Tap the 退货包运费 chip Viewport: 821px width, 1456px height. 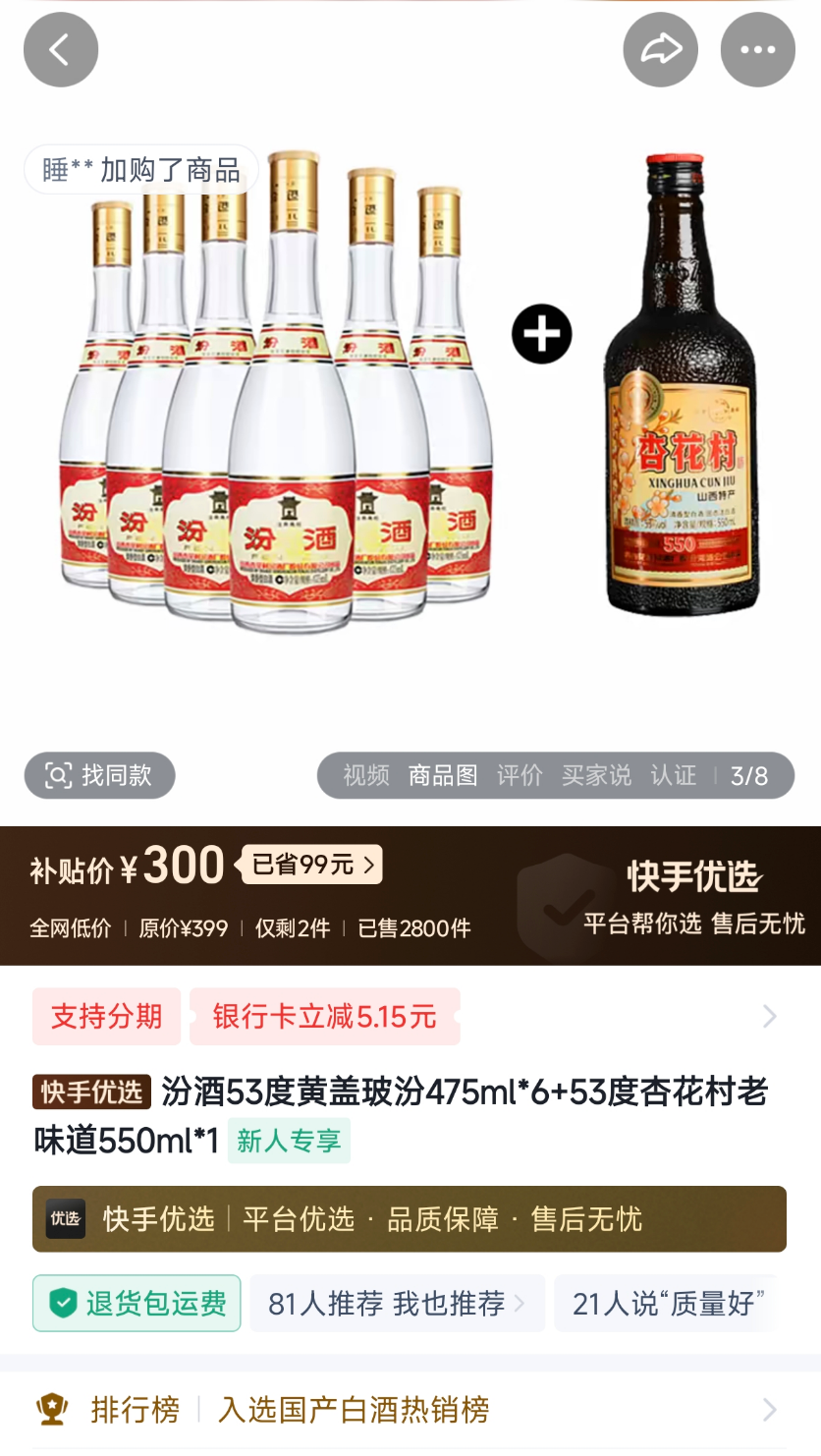[137, 1303]
